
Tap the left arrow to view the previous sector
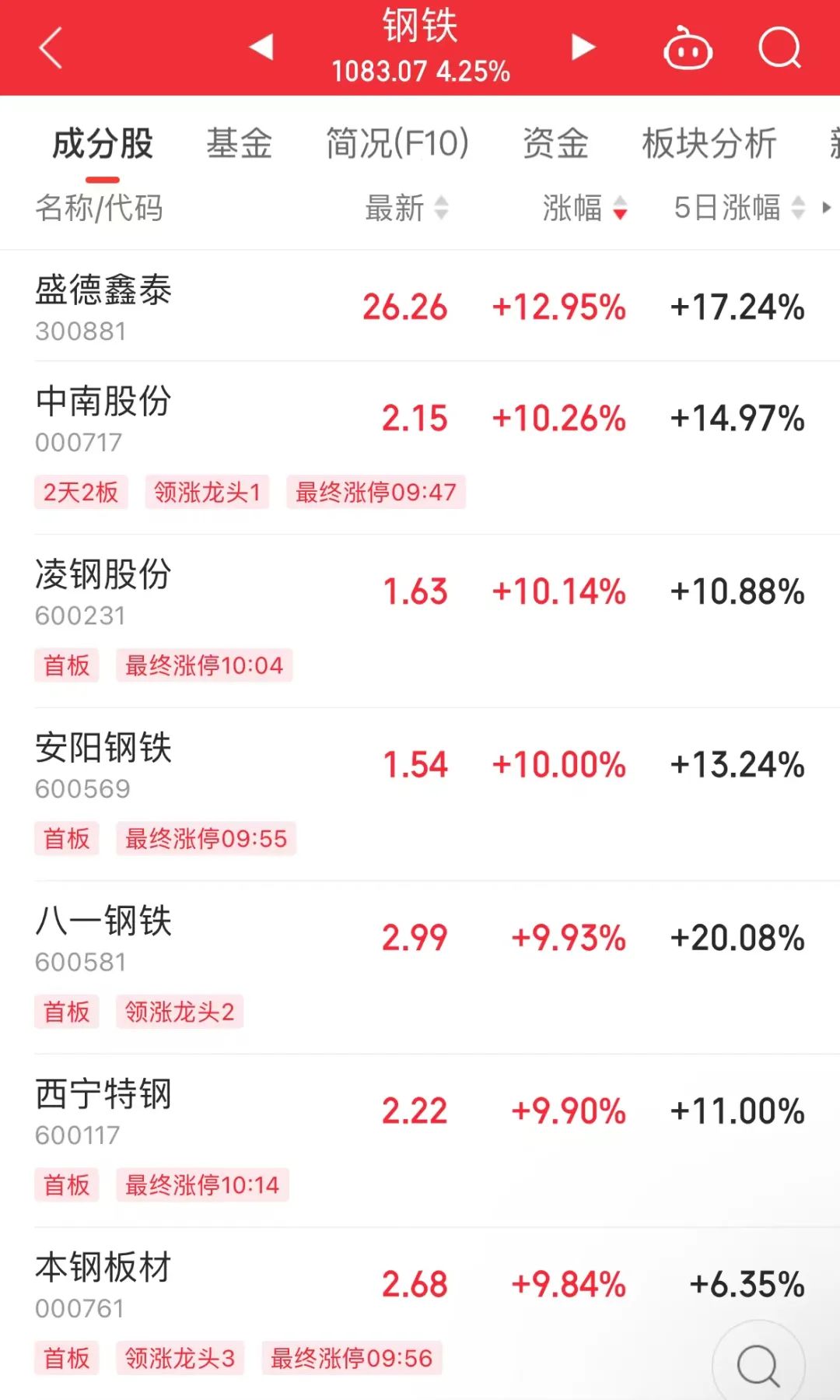tap(261, 48)
